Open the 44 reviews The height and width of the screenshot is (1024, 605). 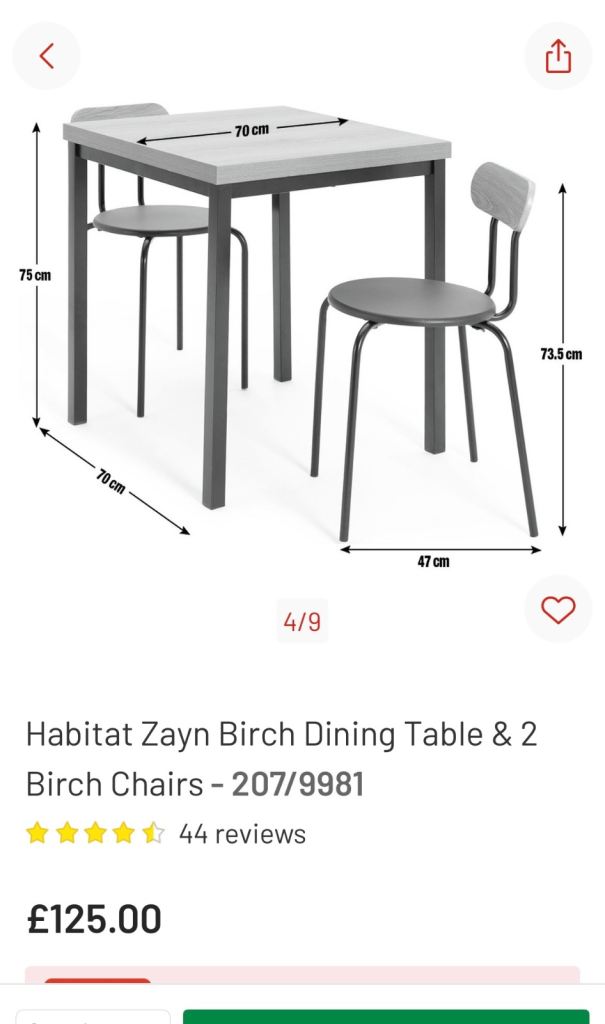(242, 834)
